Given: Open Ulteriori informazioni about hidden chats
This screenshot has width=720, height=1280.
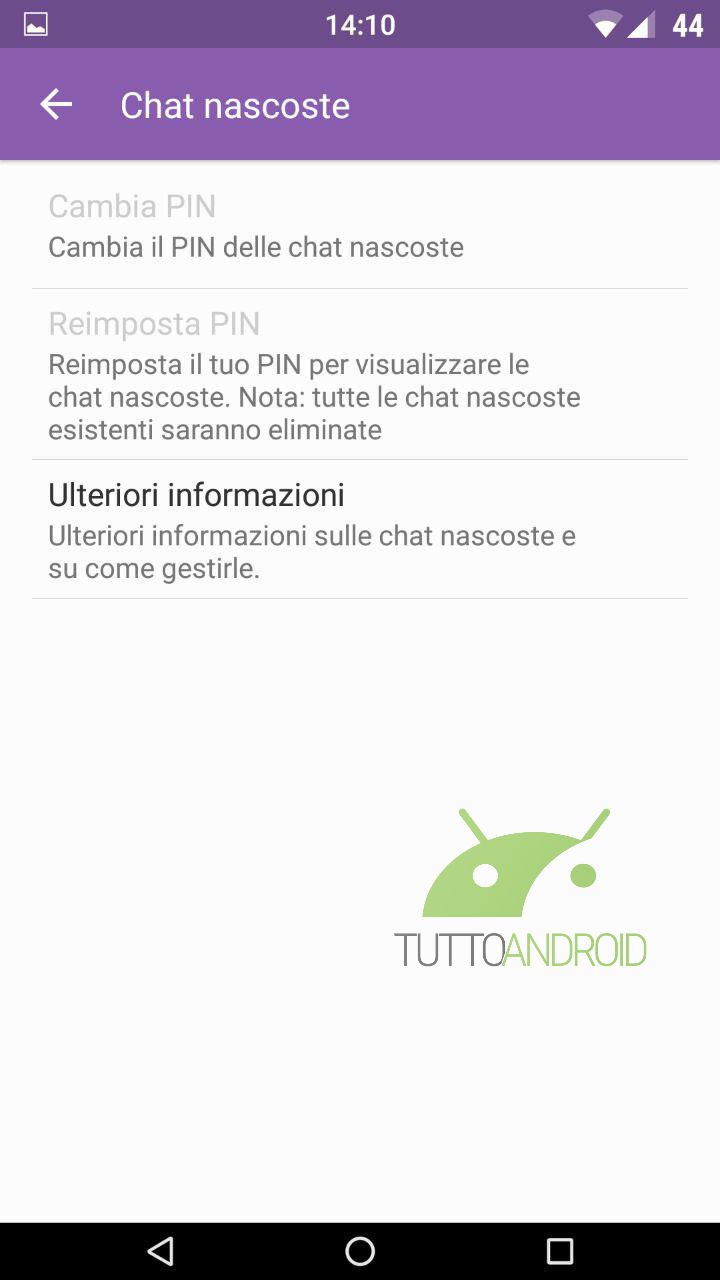Looking at the screenshot, I should coord(360,530).
